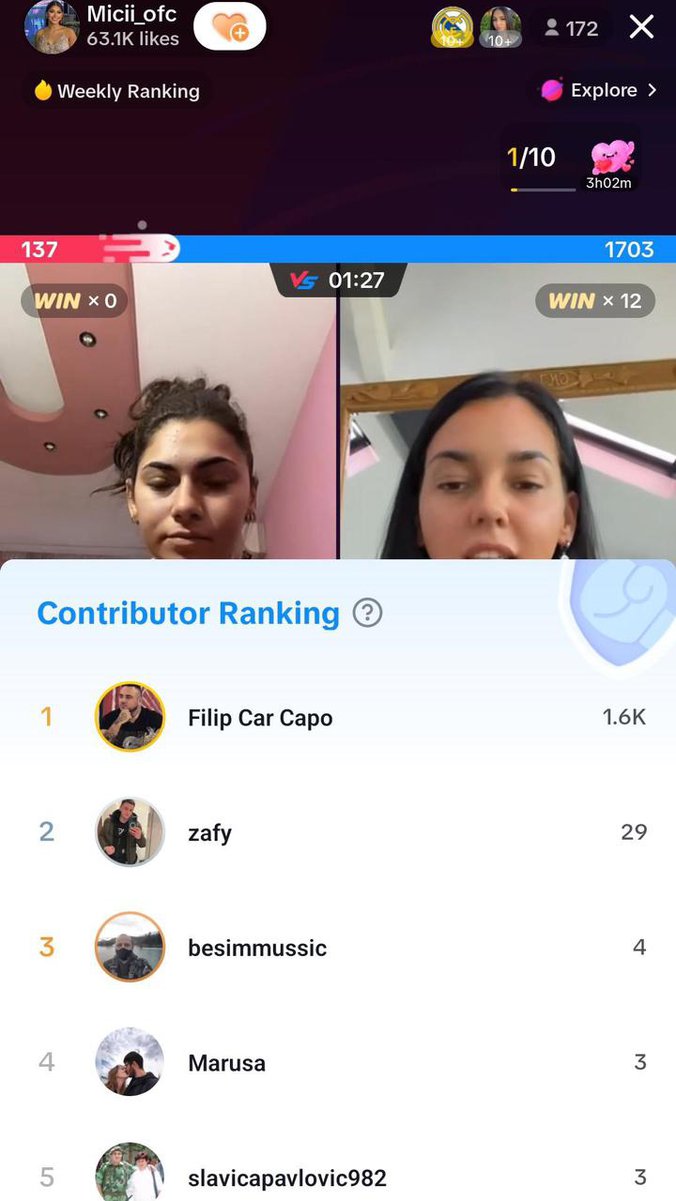Close the live stream
Viewport: 676px width, 1201px height.
[x=641, y=28]
